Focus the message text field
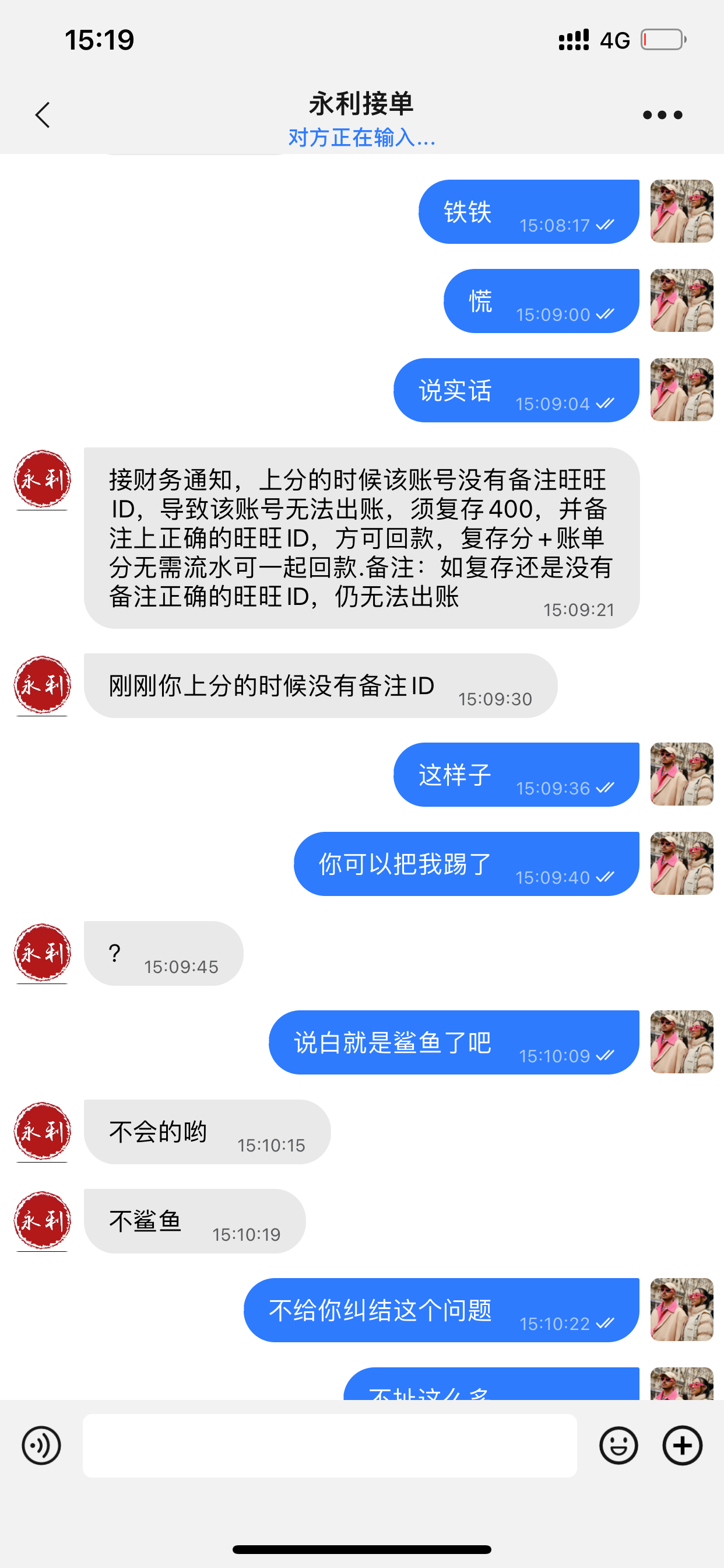Viewport: 724px width, 1568px height. [x=330, y=1445]
